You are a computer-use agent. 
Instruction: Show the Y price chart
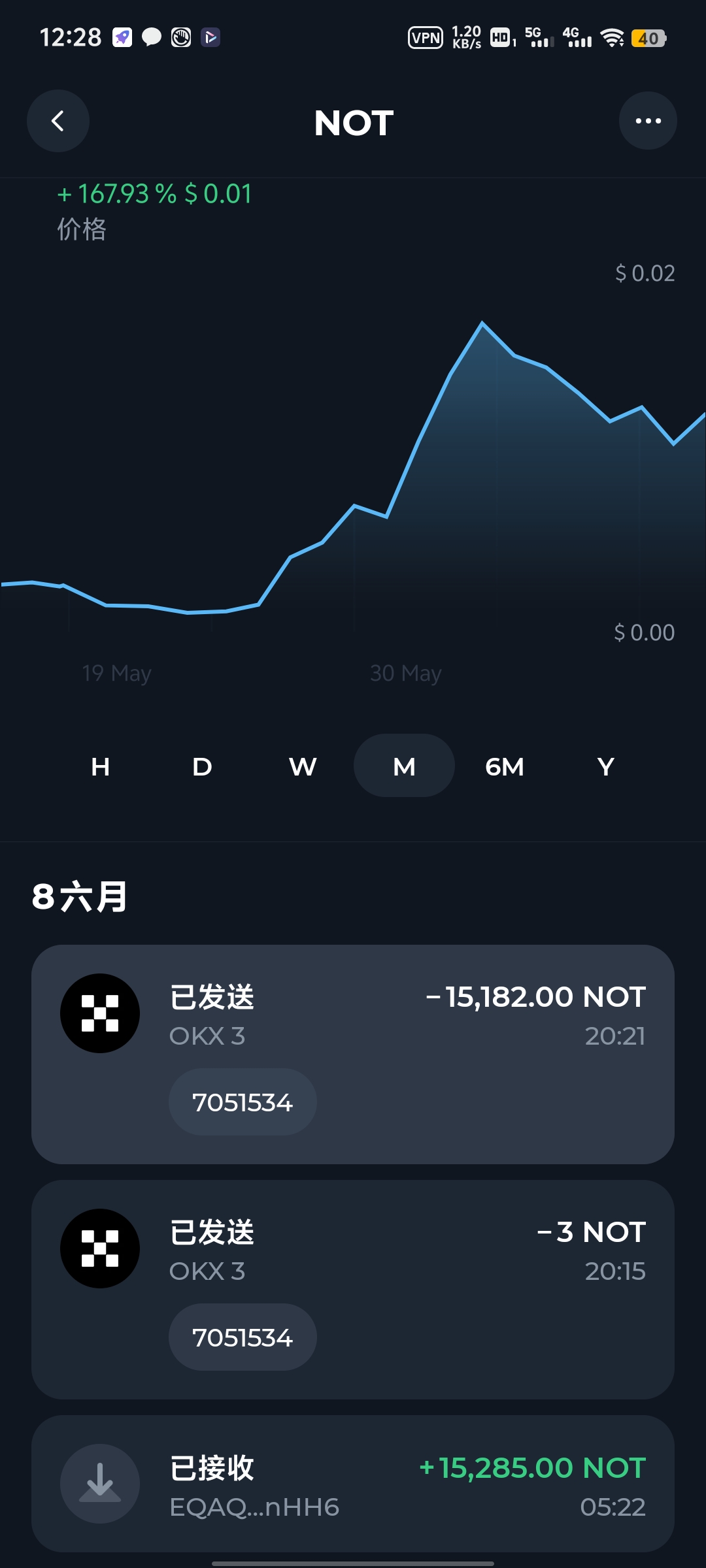(x=606, y=766)
